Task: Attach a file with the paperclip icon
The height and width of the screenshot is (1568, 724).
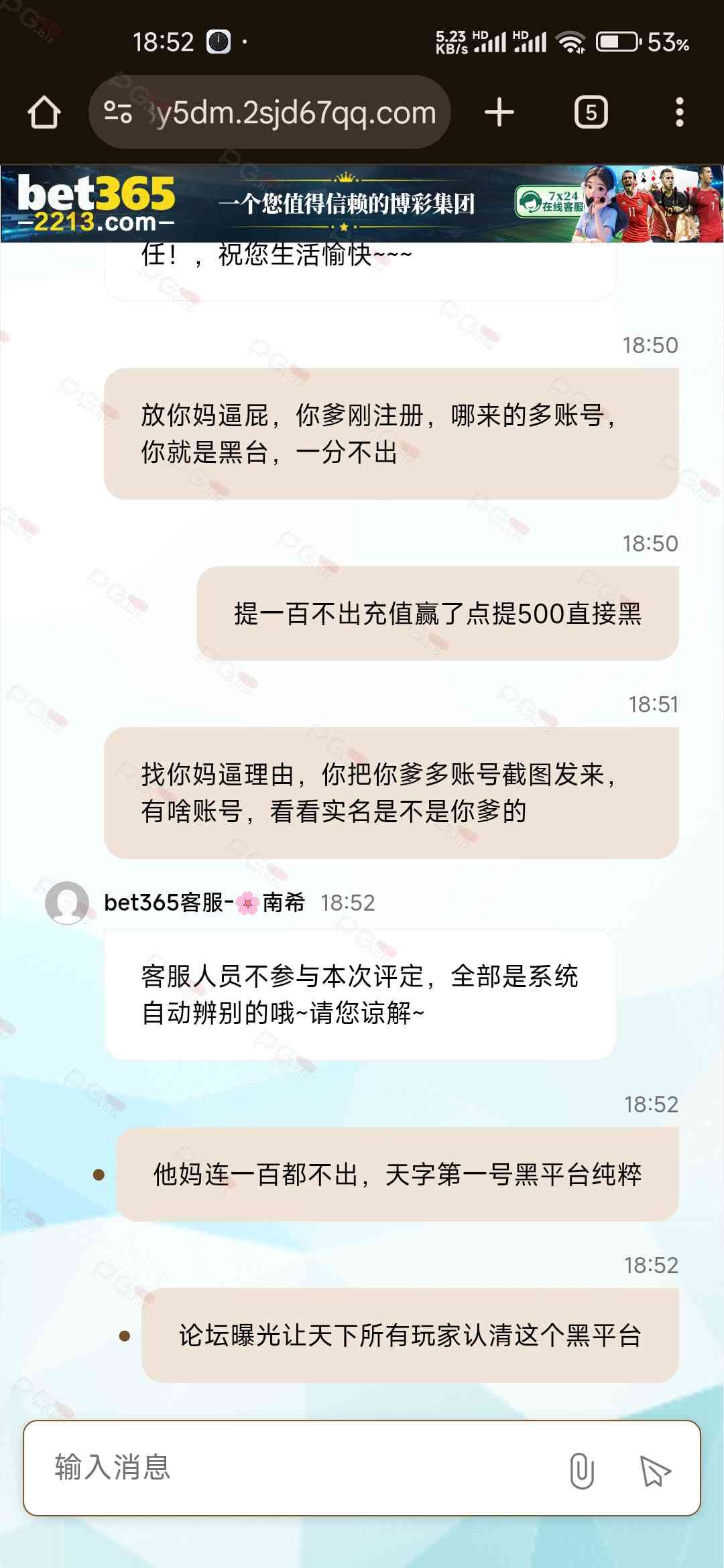Action: [581, 1469]
